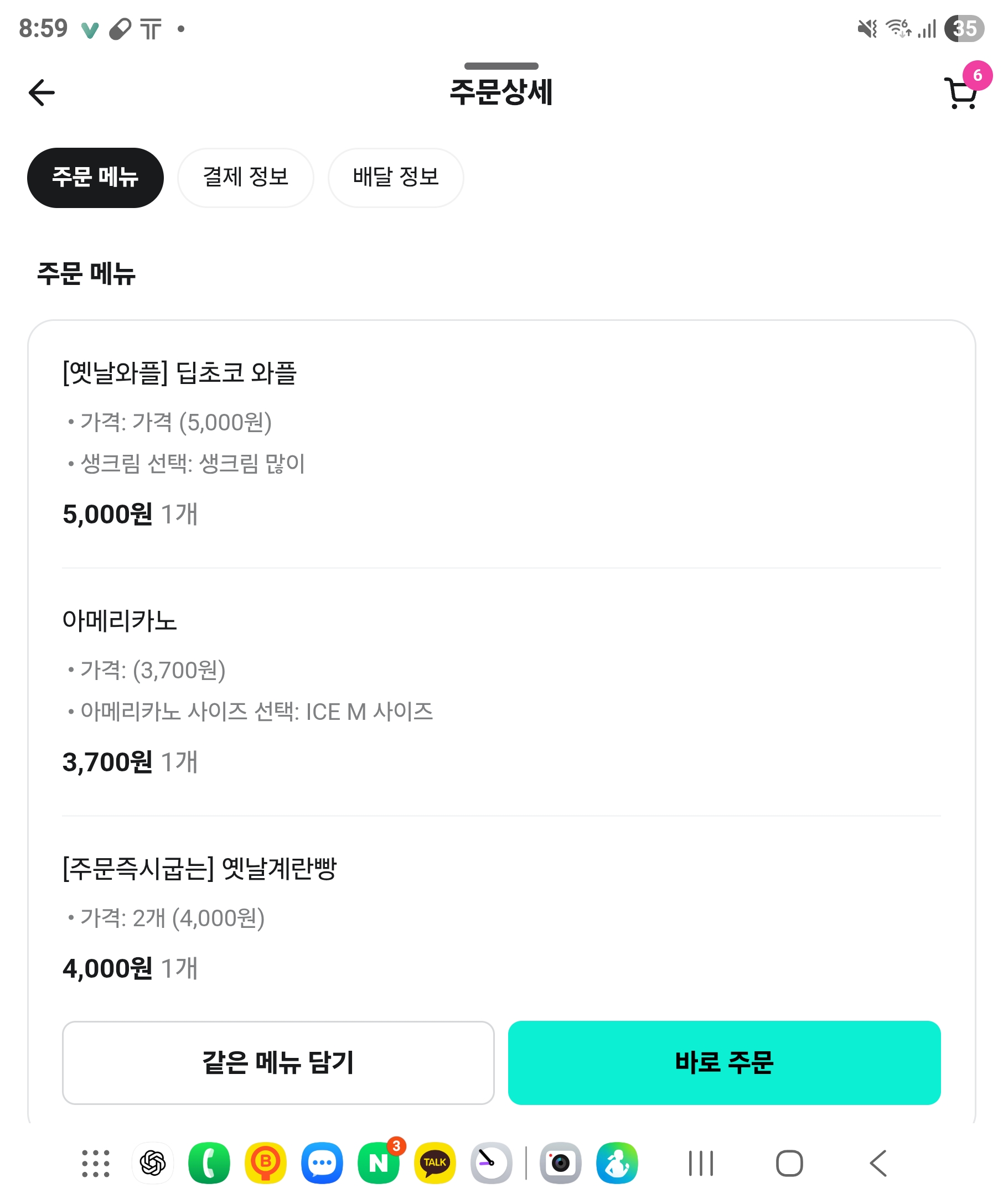Tap 바로 주문 to reorder now
The image size is (1003, 1204).
(723, 1062)
